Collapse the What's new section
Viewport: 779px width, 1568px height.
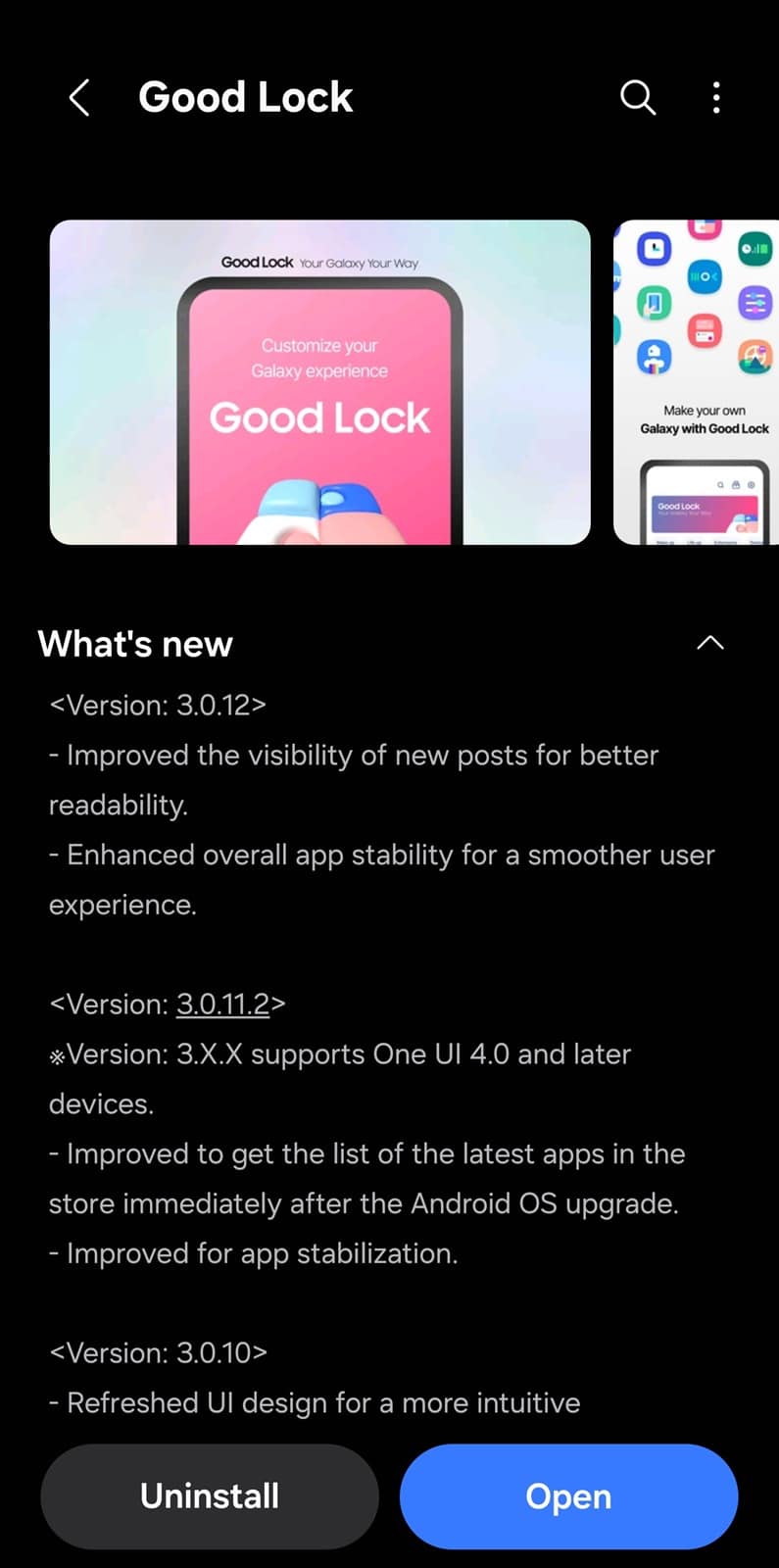(x=709, y=643)
